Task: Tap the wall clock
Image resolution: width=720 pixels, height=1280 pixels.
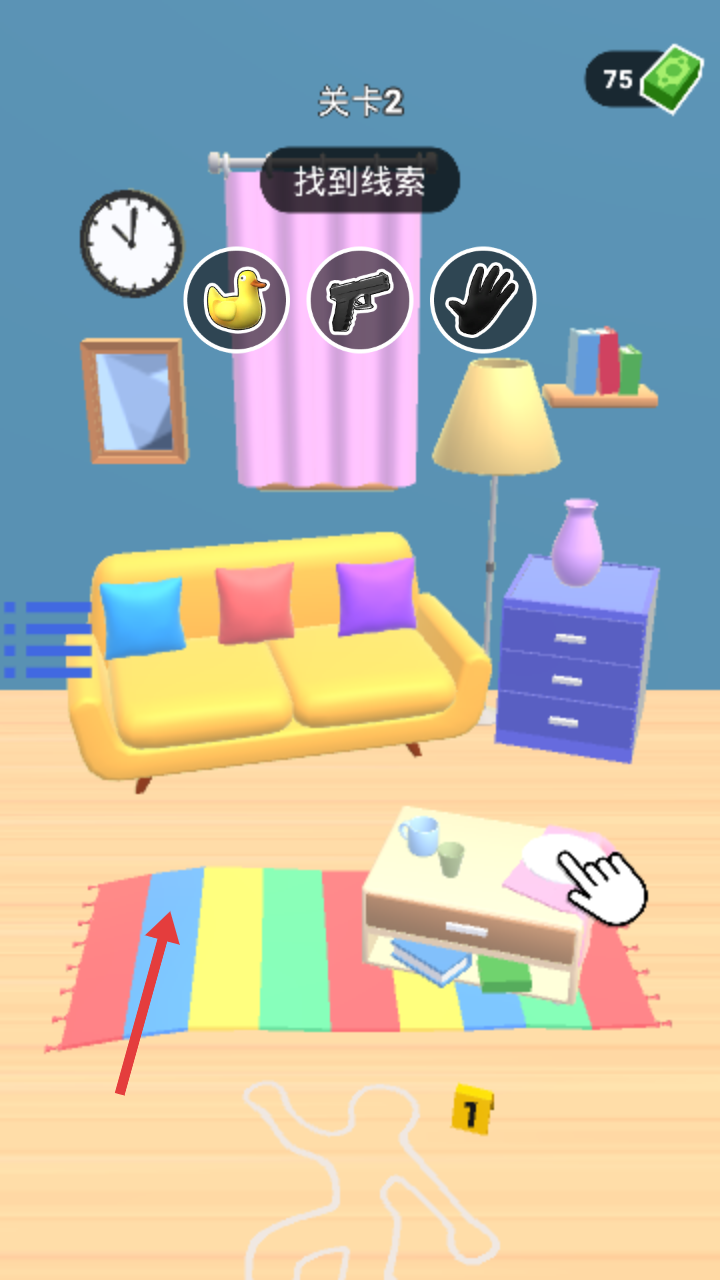Action: (x=131, y=243)
